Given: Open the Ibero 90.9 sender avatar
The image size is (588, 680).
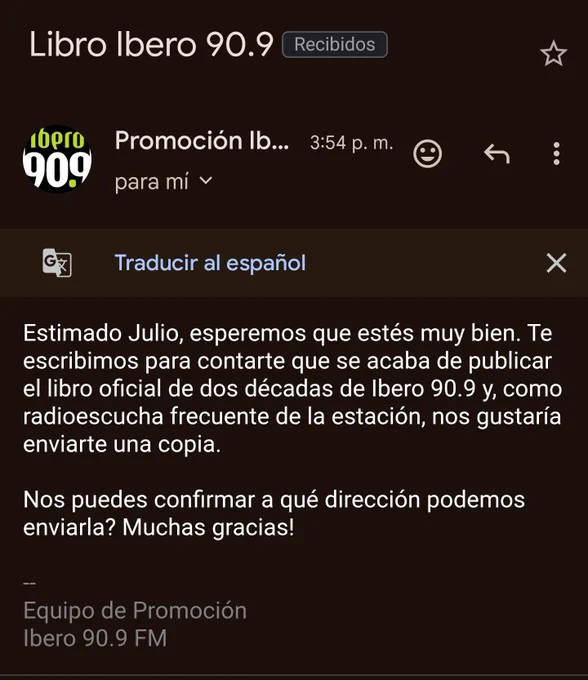Looking at the screenshot, I should click(x=57, y=159).
